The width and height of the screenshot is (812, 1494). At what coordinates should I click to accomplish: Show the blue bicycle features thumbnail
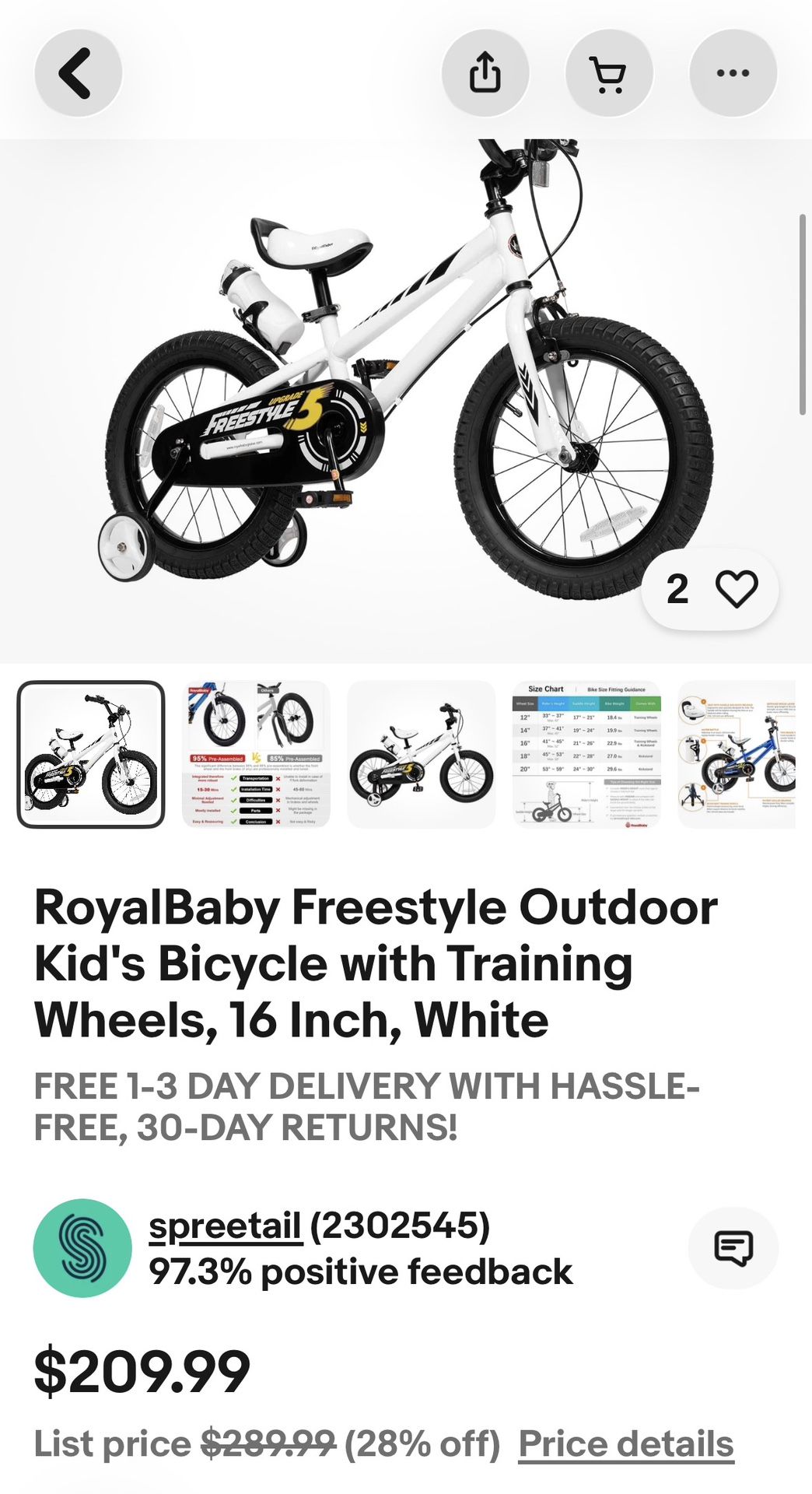(737, 754)
